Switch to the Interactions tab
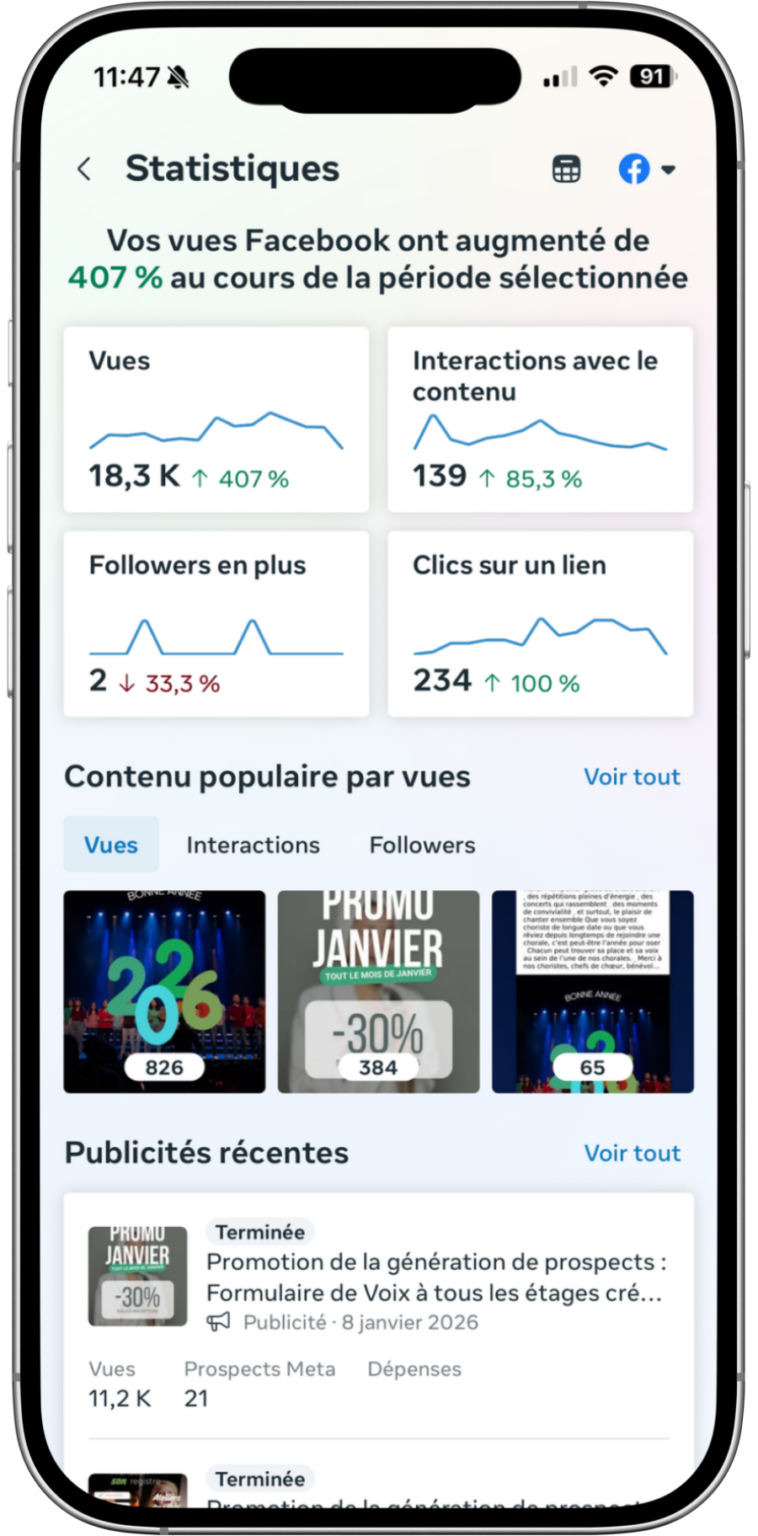 (253, 845)
